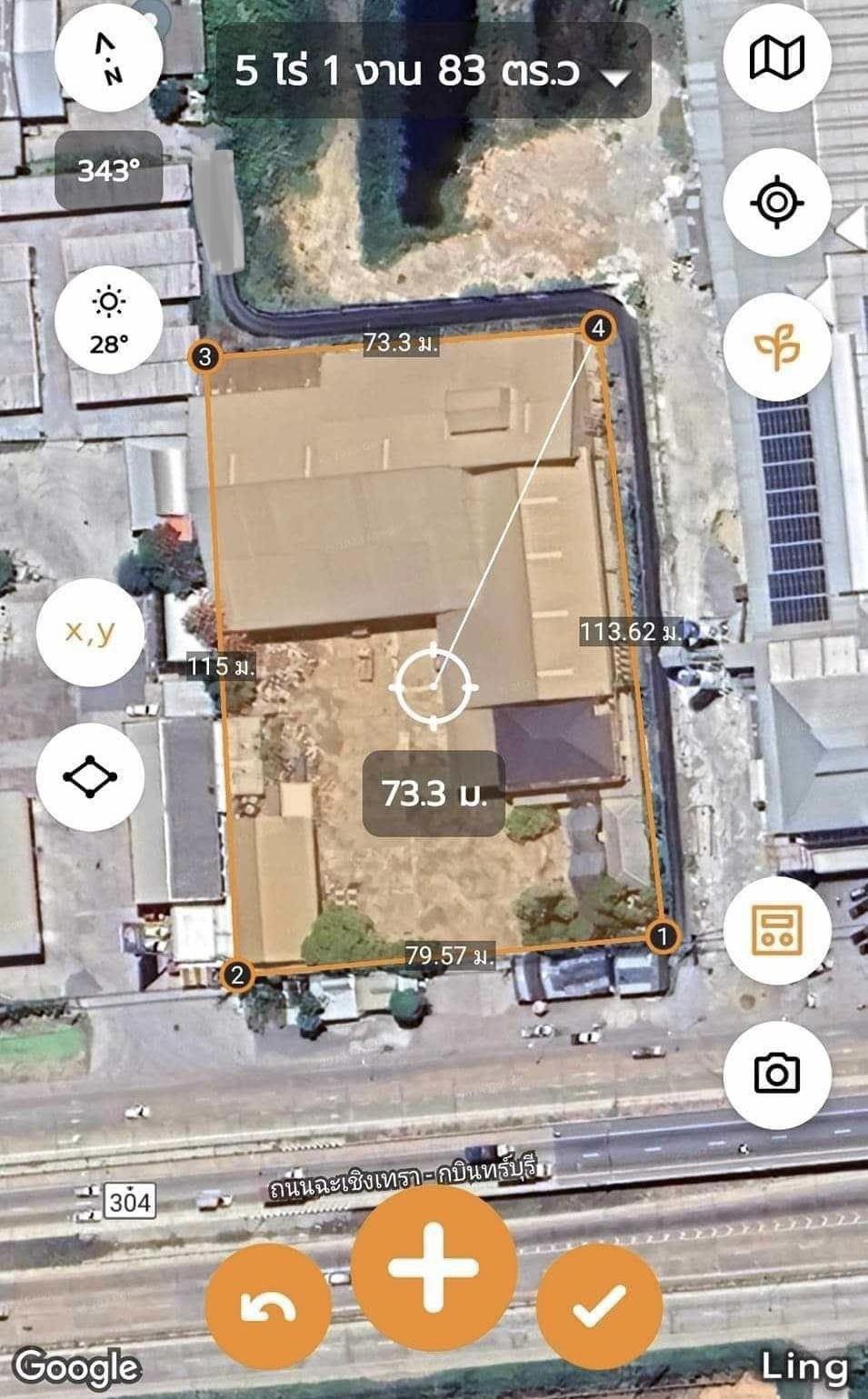Tap the polygon shape tool
This screenshot has height=1399, width=868.
tap(90, 776)
